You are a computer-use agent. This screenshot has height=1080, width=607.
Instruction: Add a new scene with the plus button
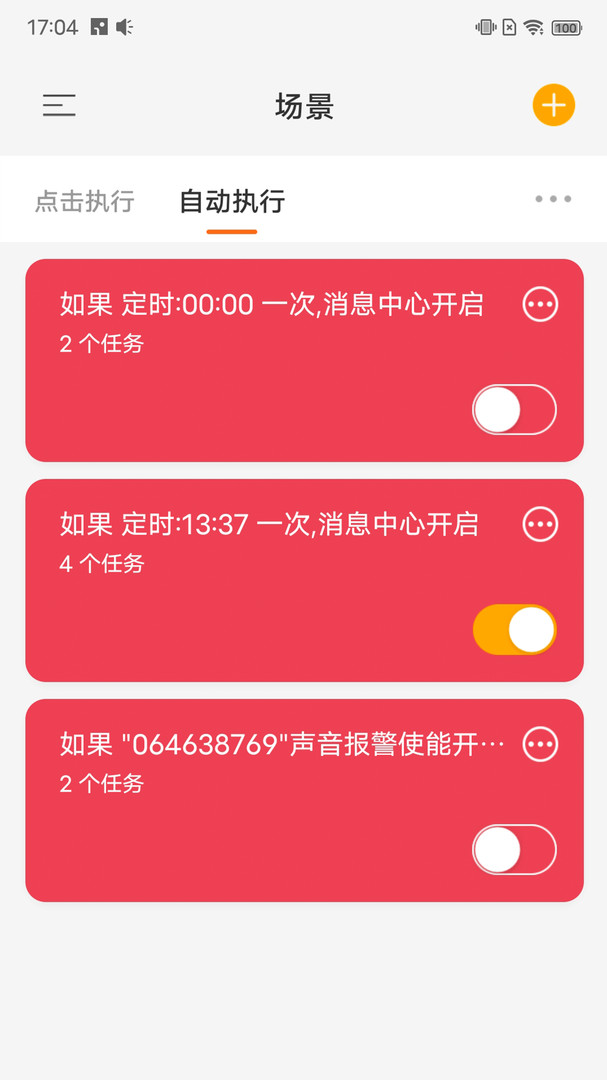553,105
